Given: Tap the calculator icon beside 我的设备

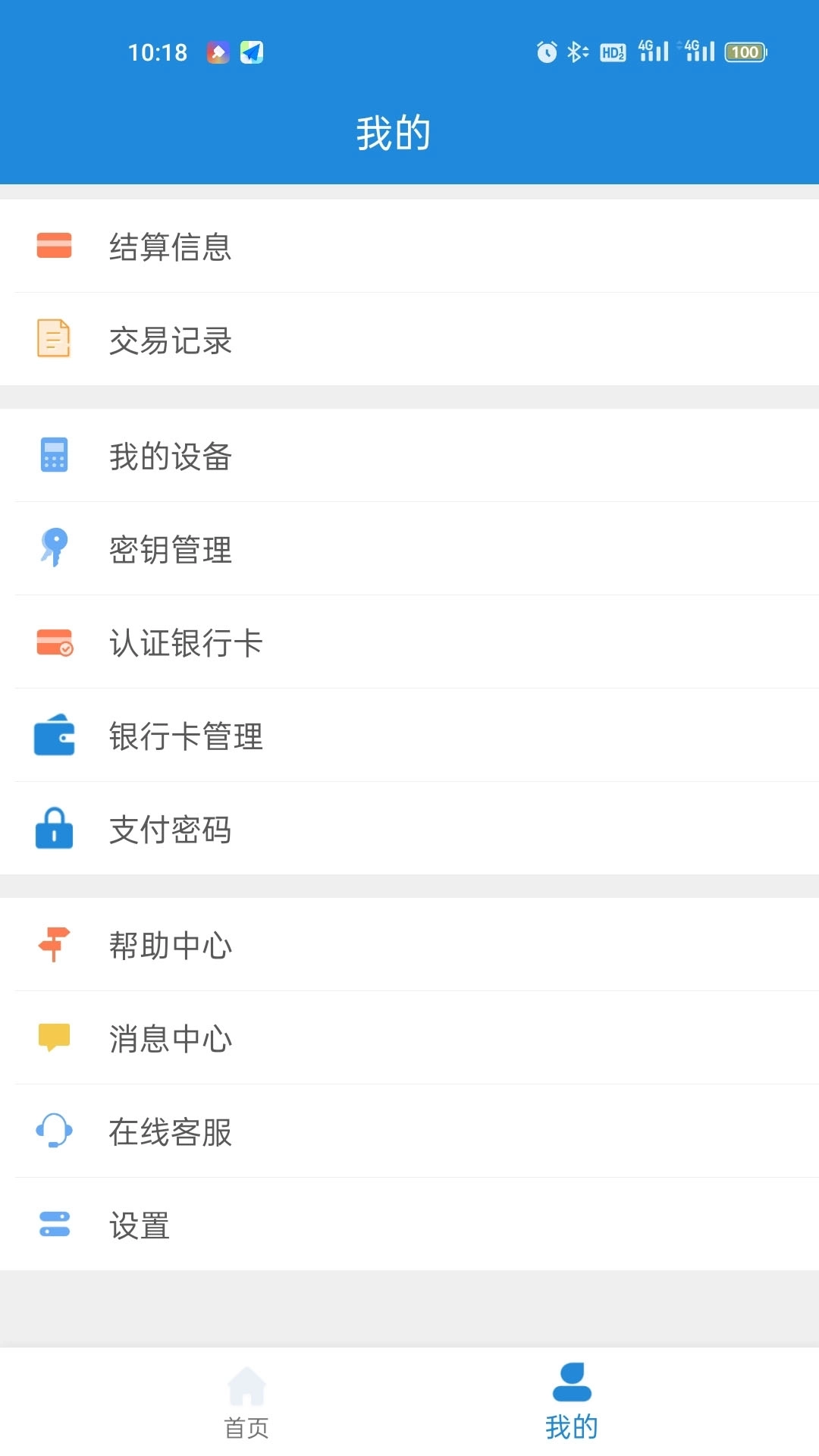Looking at the screenshot, I should [x=53, y=455].
